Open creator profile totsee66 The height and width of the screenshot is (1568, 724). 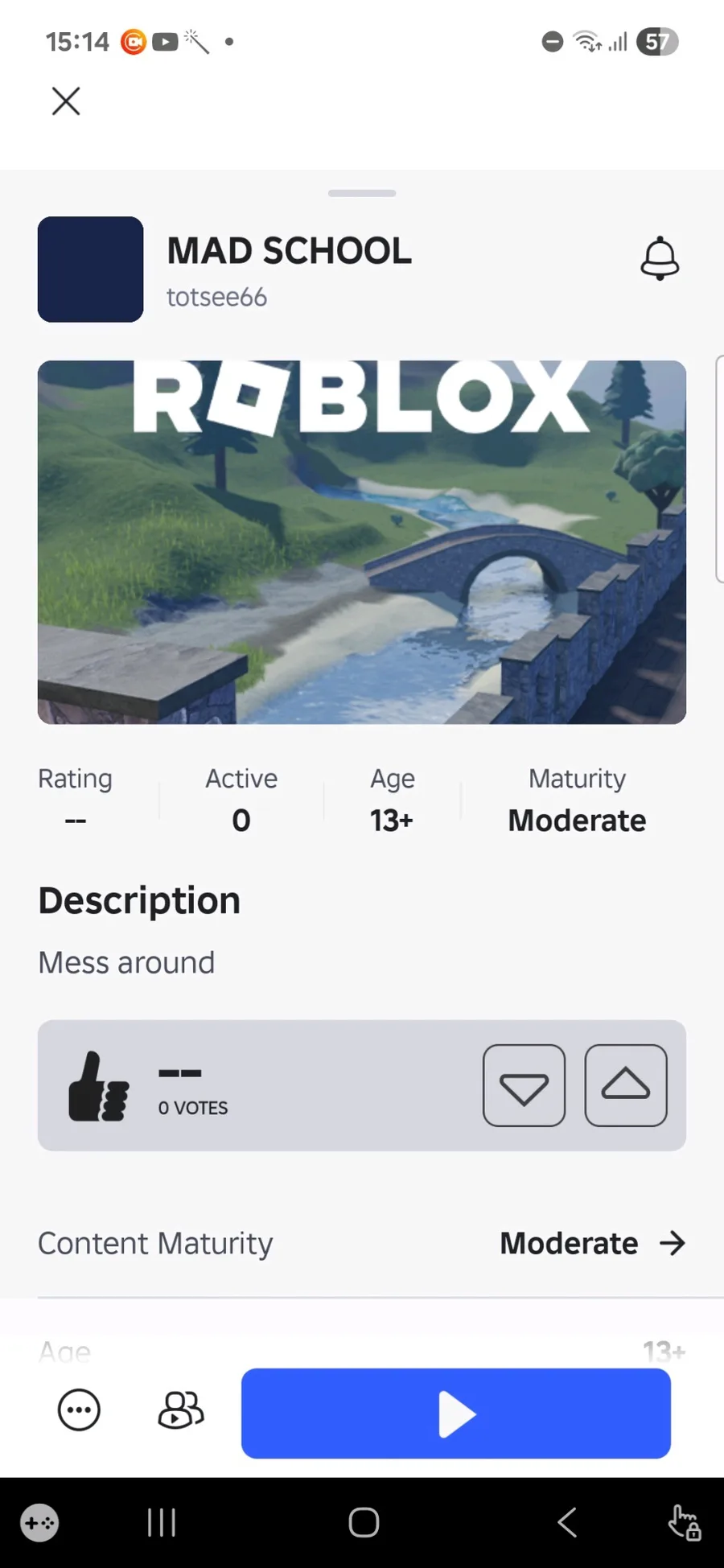[216, 297]
